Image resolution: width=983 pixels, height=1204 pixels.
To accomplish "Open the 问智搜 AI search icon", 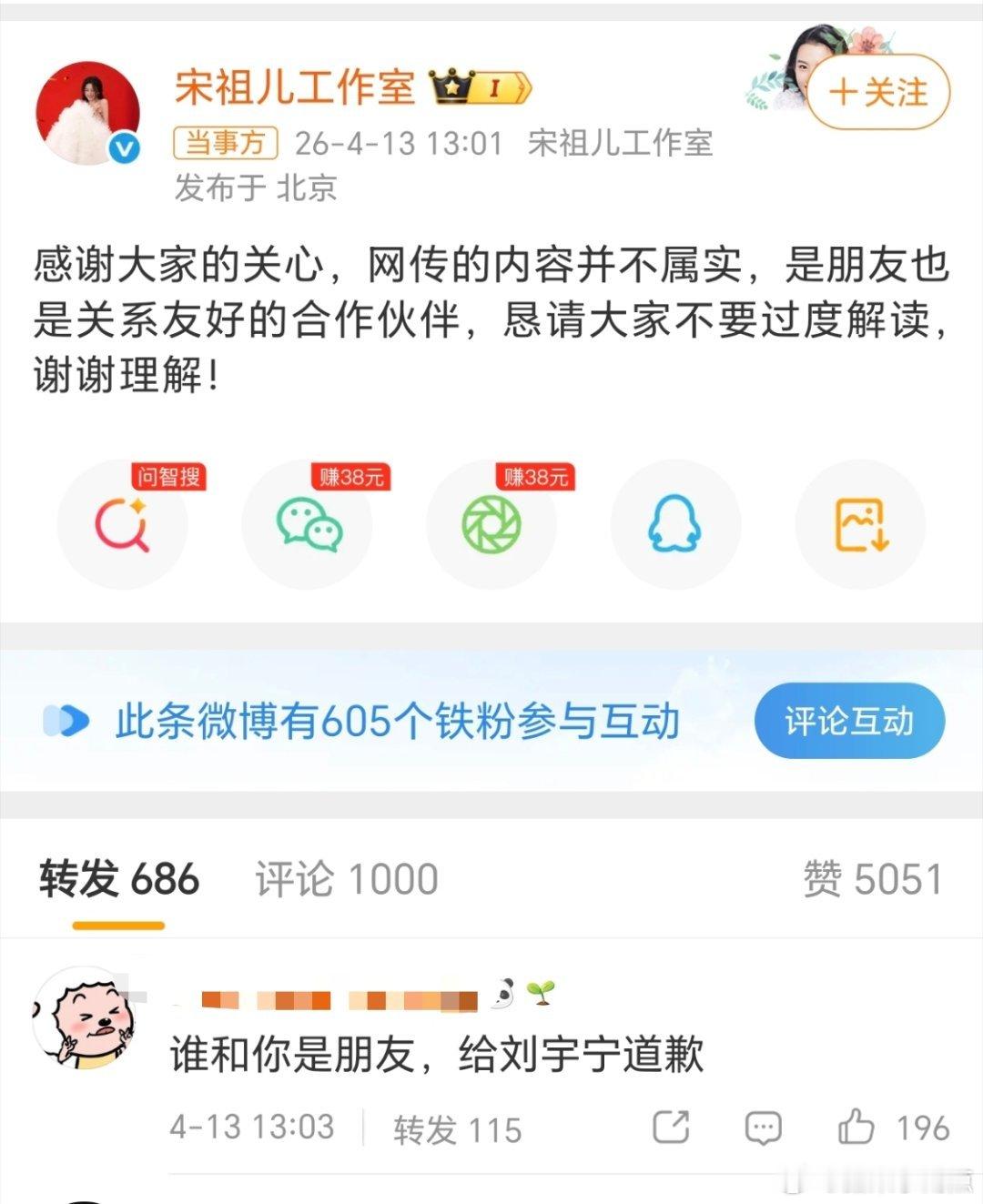I will point(123,523).
